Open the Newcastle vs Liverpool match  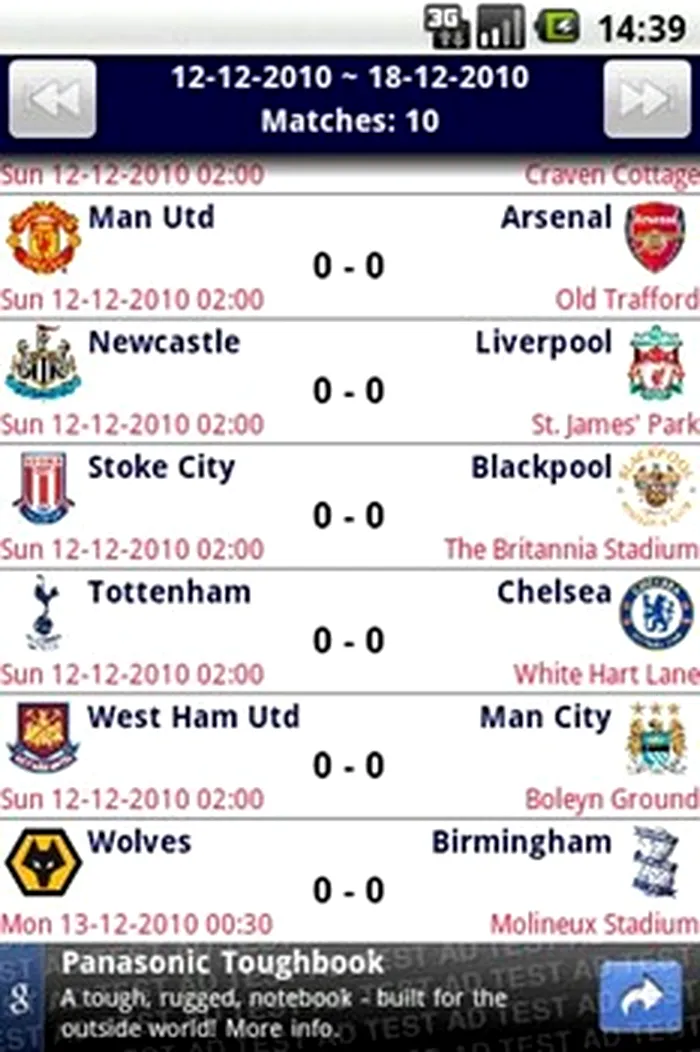click(x=349, y=382)
